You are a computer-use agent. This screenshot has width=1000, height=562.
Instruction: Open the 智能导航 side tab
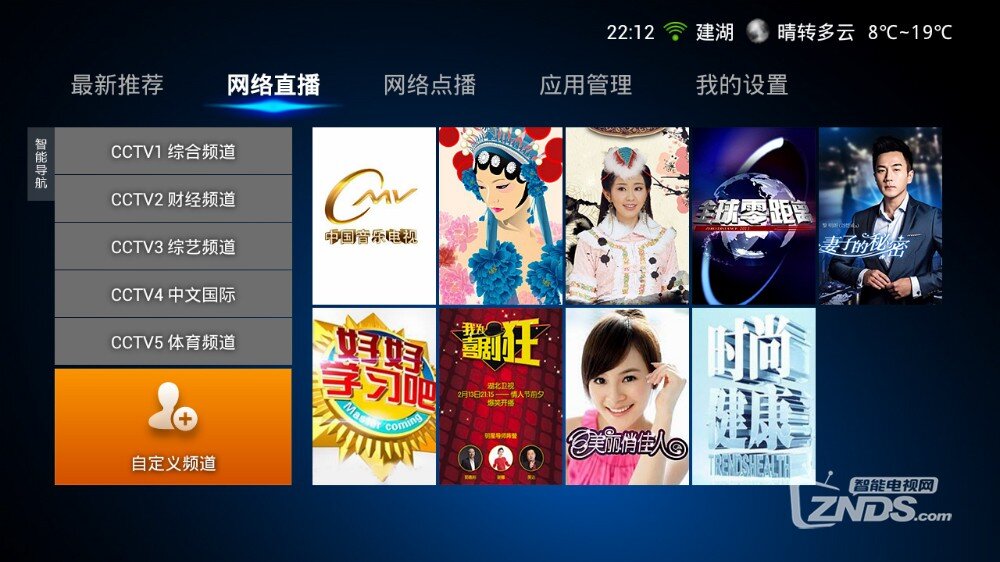point(41,164)
